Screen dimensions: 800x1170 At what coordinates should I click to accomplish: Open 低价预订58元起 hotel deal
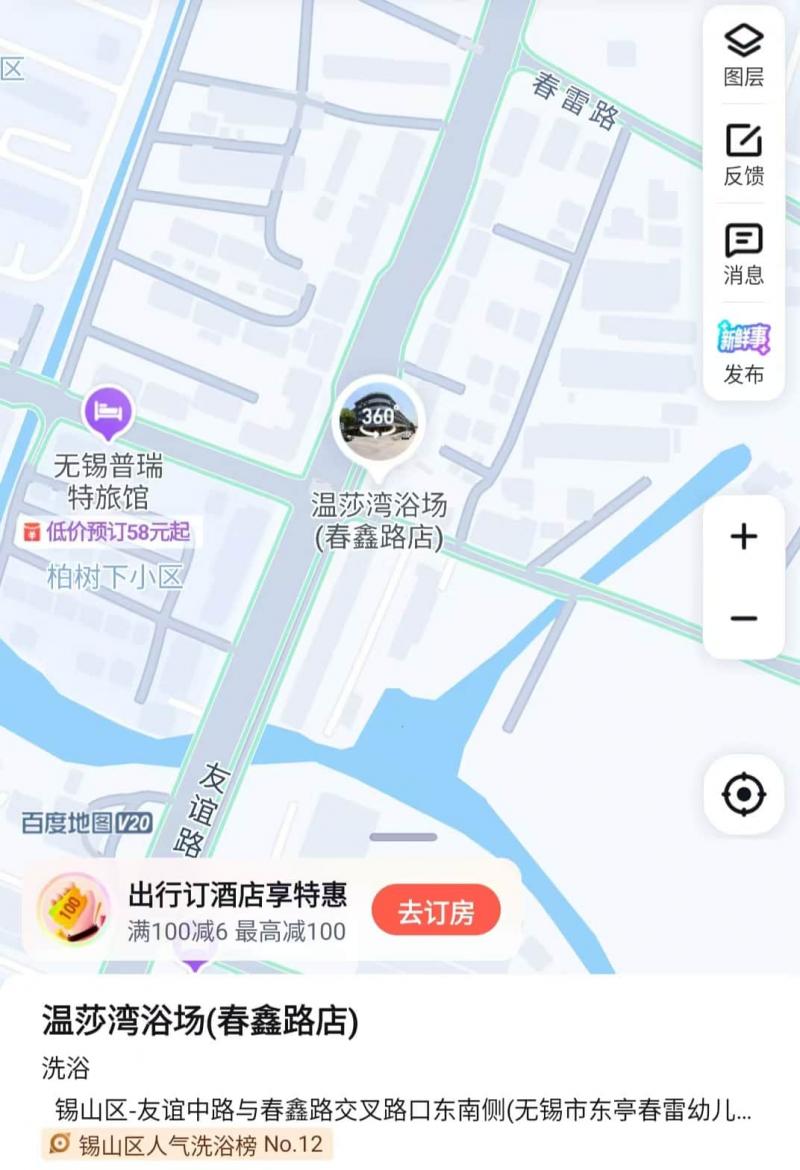pyautogui.click(x=106, y=532)
